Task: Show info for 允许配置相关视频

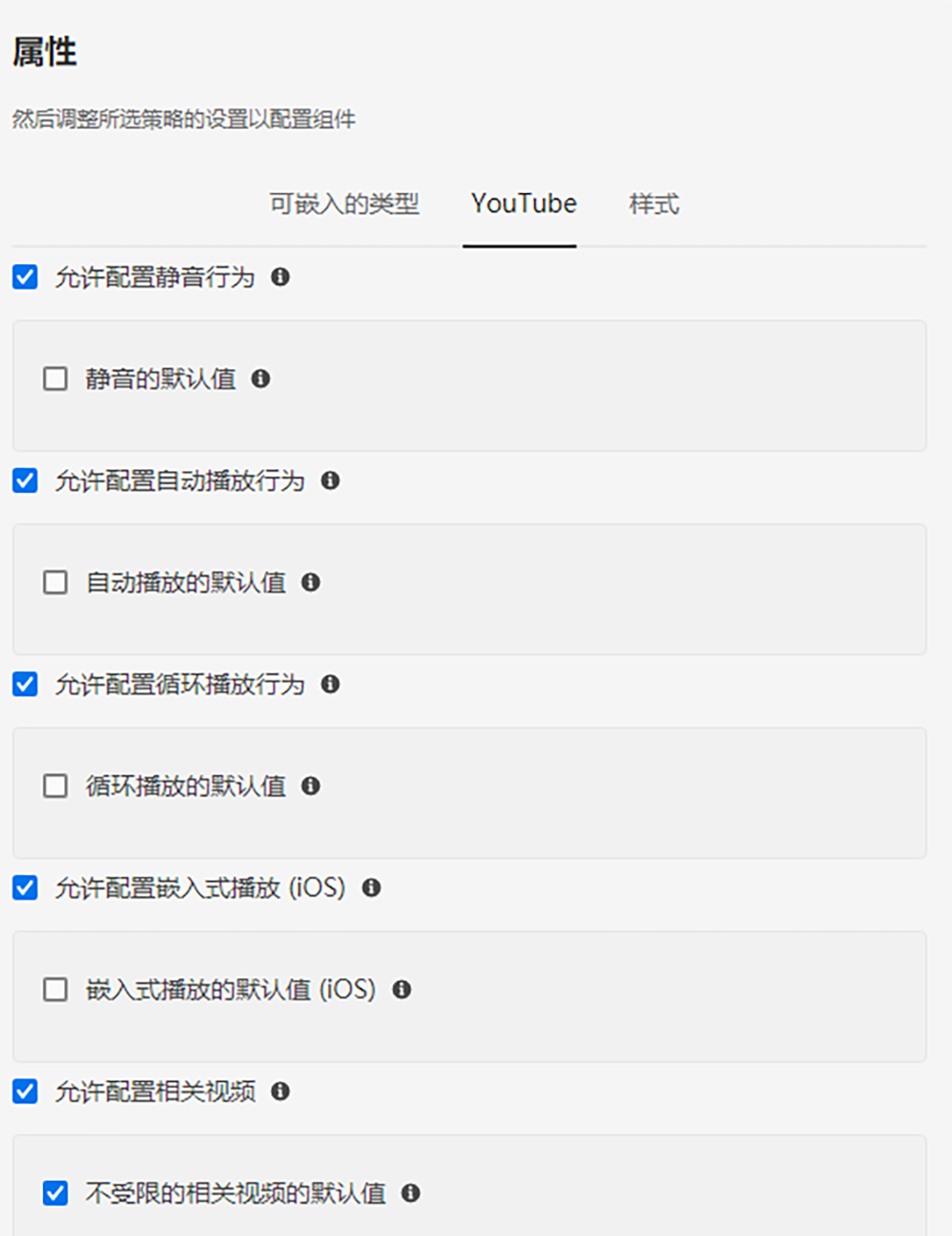Action: tap(280, 1091)
